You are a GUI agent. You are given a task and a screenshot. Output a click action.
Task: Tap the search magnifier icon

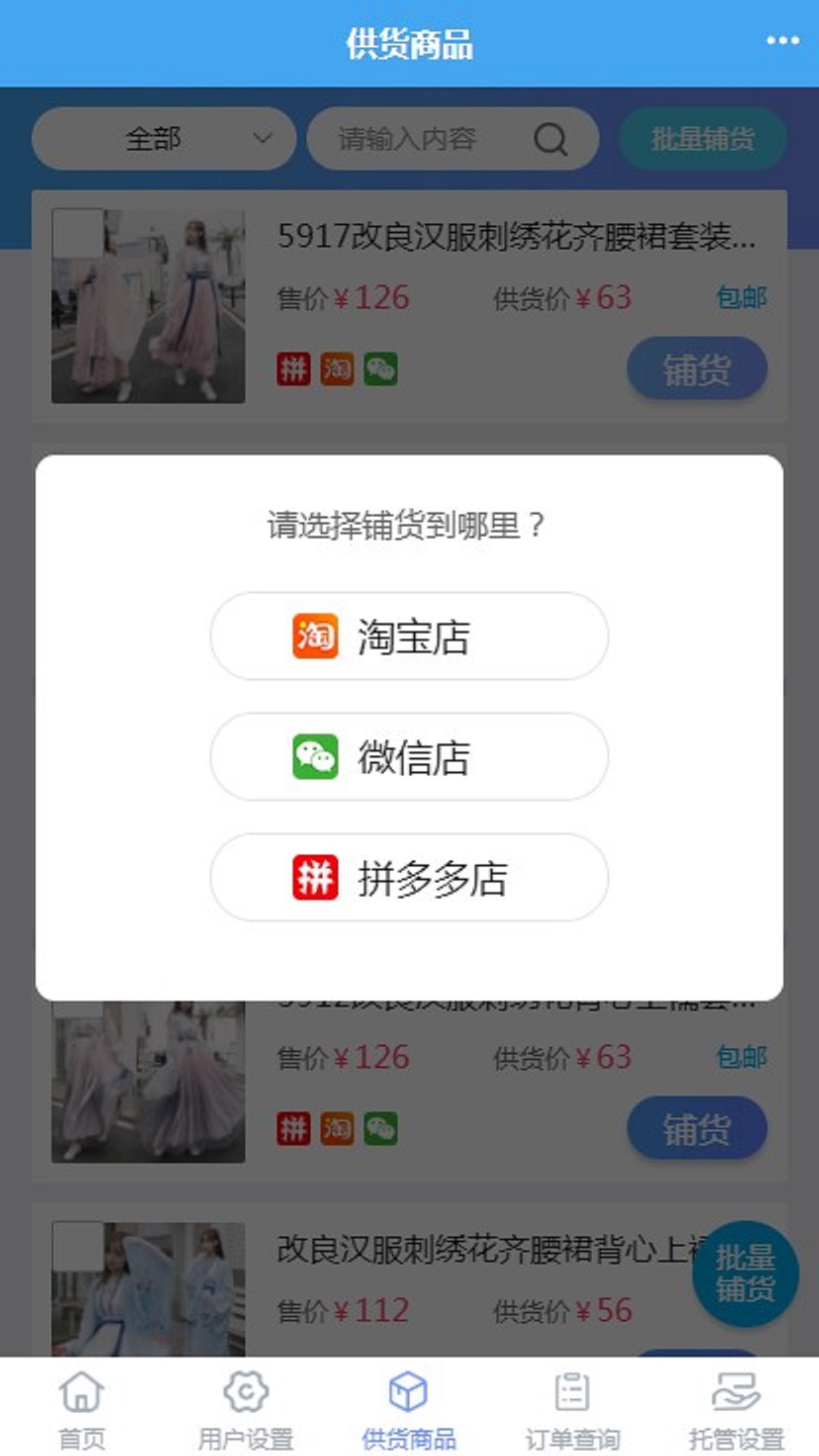(x=551, y=139)
